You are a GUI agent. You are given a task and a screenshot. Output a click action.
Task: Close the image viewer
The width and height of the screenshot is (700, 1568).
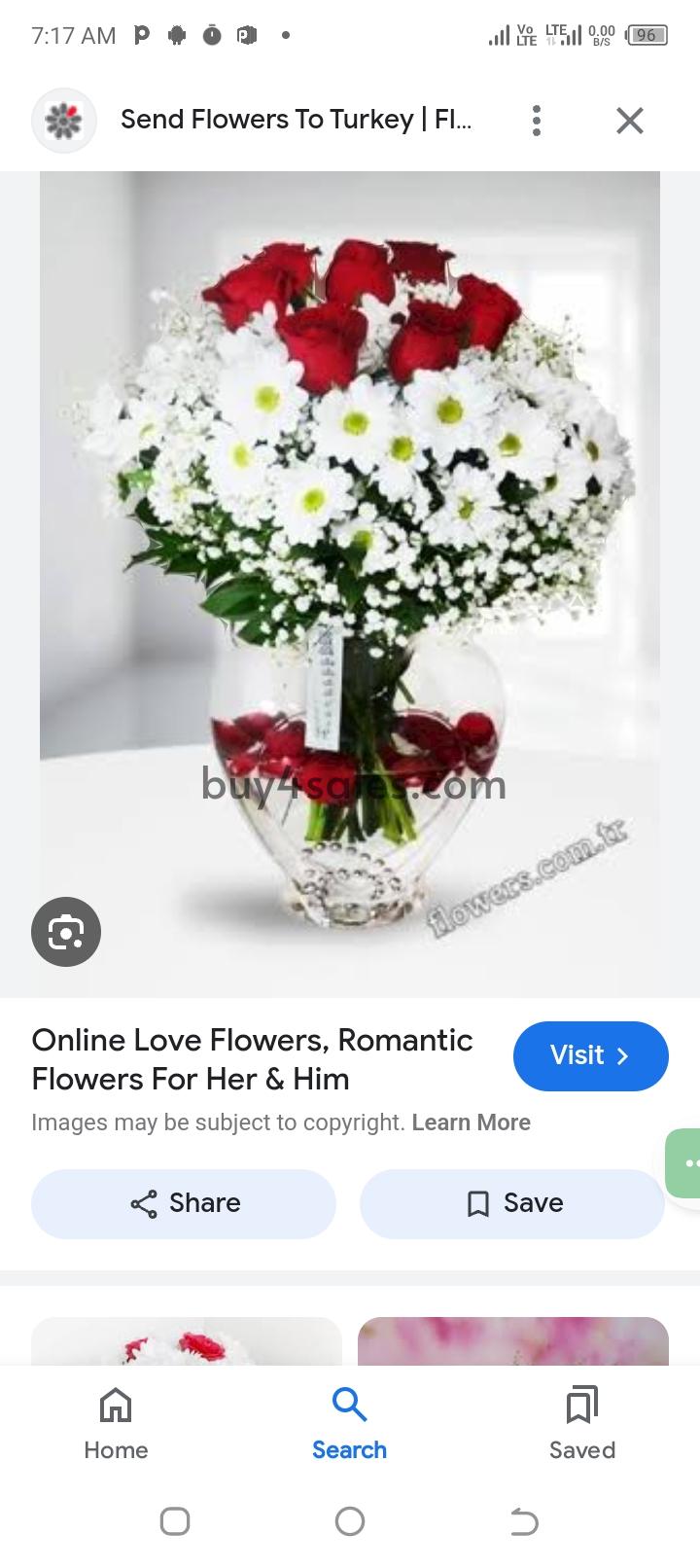[630, 121]
